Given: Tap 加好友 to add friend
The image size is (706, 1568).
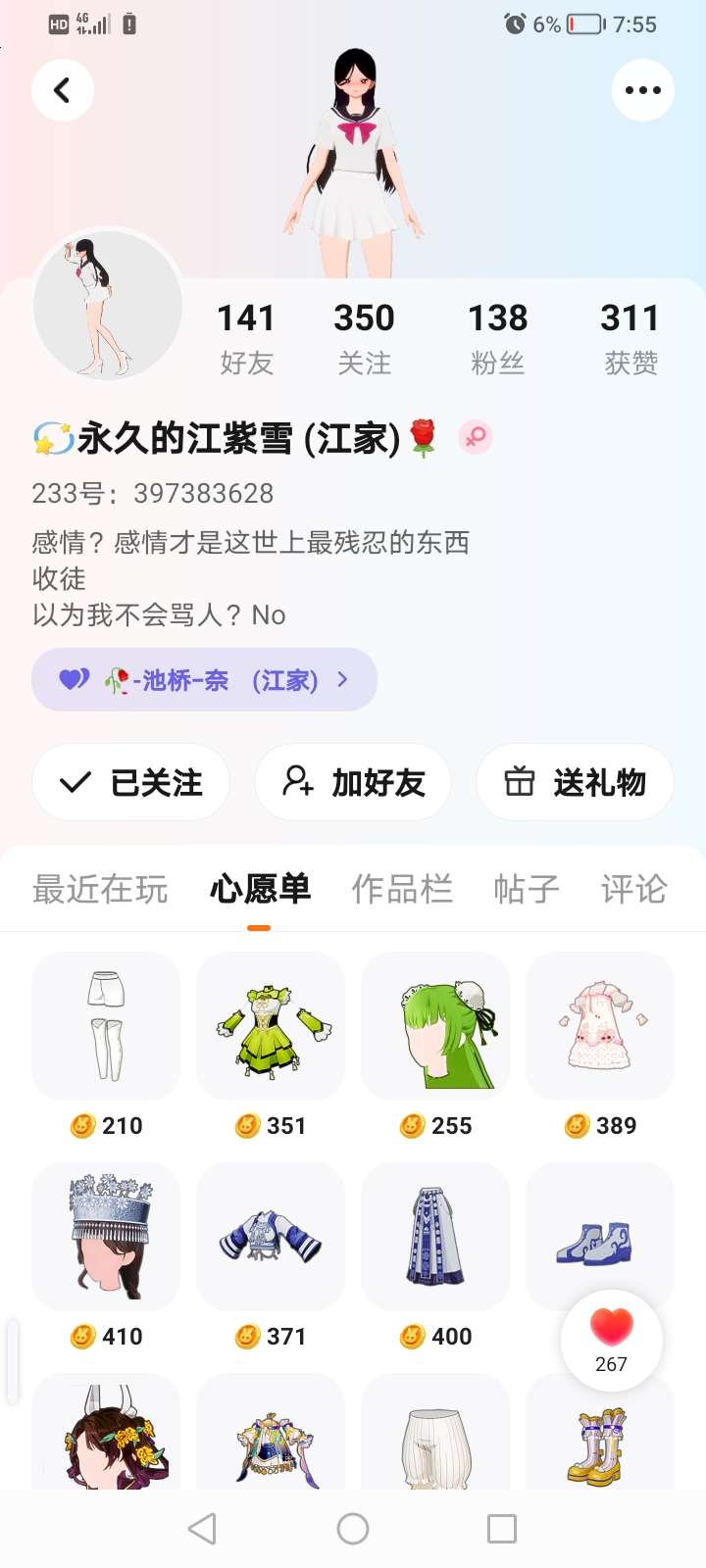Looking at the screenshot, I should pos(353,782).
